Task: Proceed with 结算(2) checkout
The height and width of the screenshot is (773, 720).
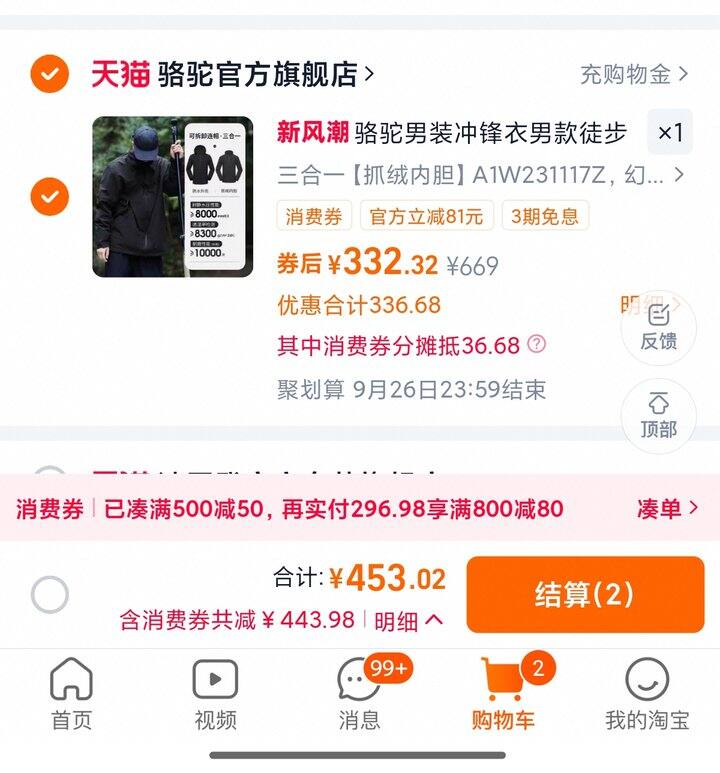Action: 584,594
